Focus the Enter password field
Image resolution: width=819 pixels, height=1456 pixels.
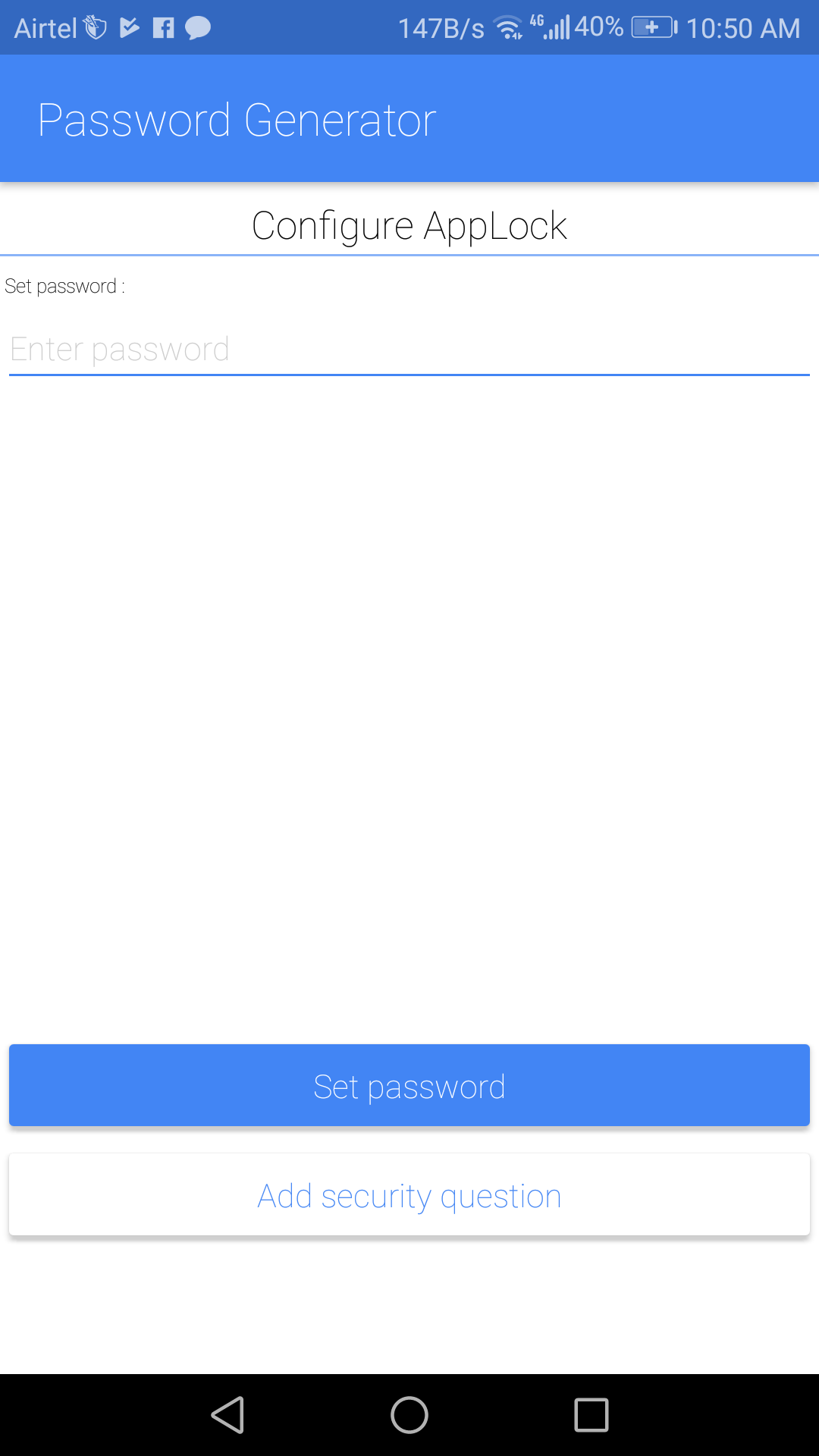pyautogui.click(x=409, y=350)
